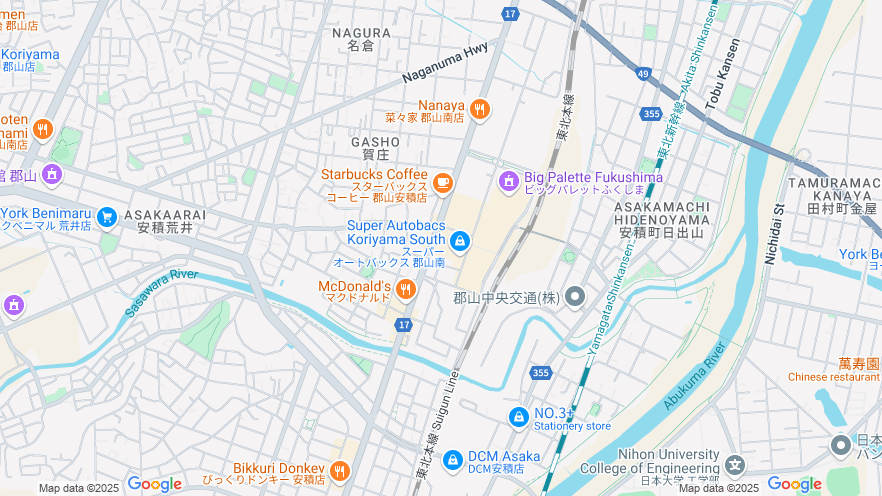
Task: Open Super Autobacs Koriyama South pin
Action: coord(460,240)
